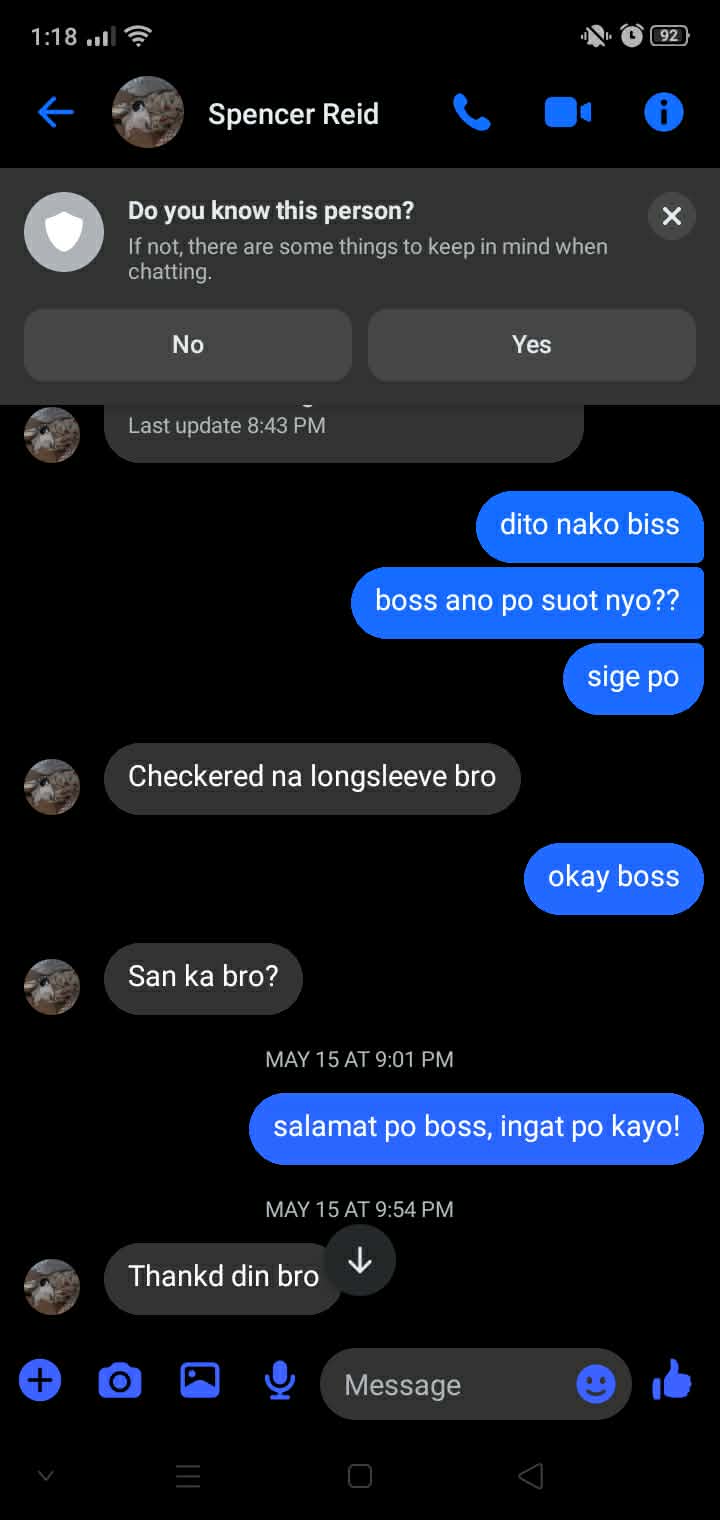The image size is (720, 1520).
Task: Open the photo gallery picker
Action: (199, 1380)
